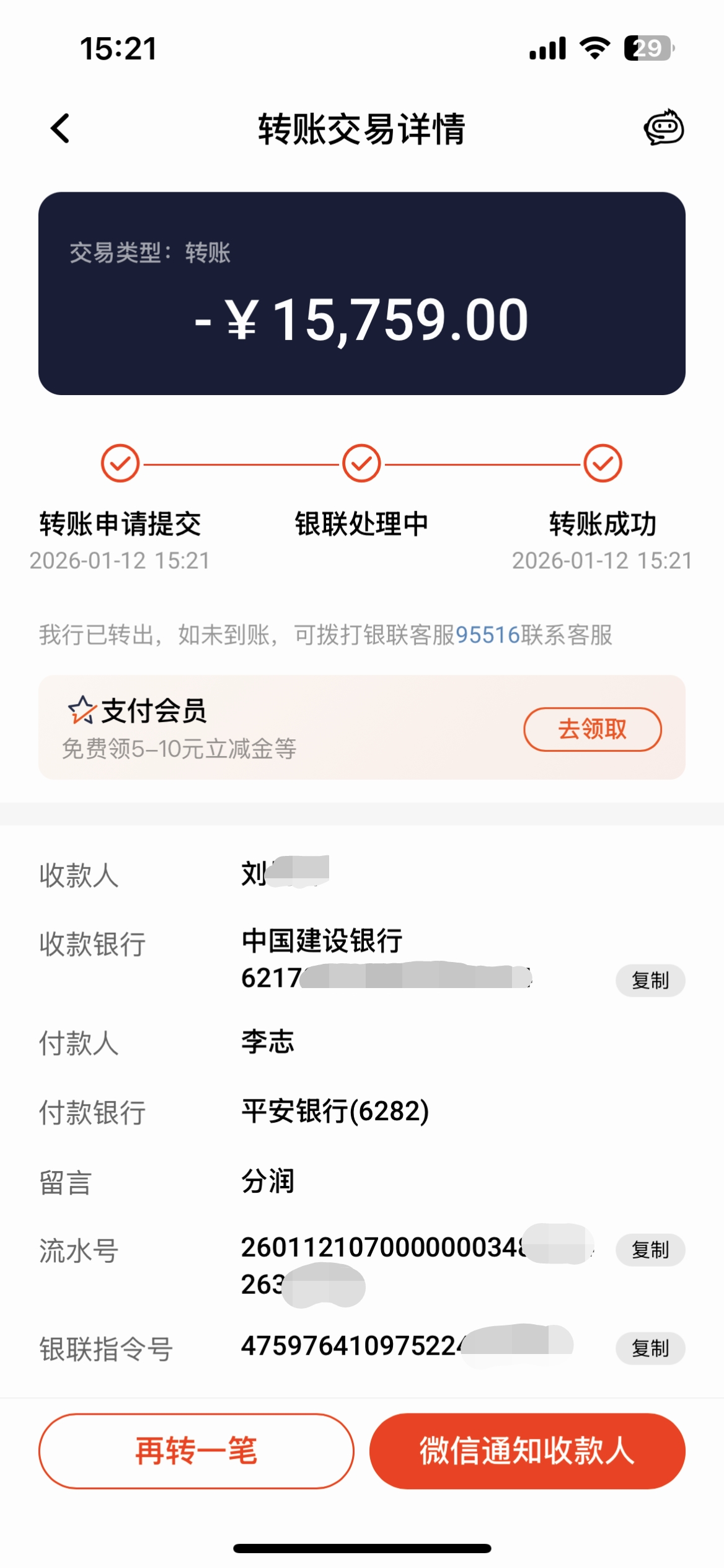724x1568 pixels.
Task: Notify the recipient via WeChat
Action: (x=527, y=1451)
